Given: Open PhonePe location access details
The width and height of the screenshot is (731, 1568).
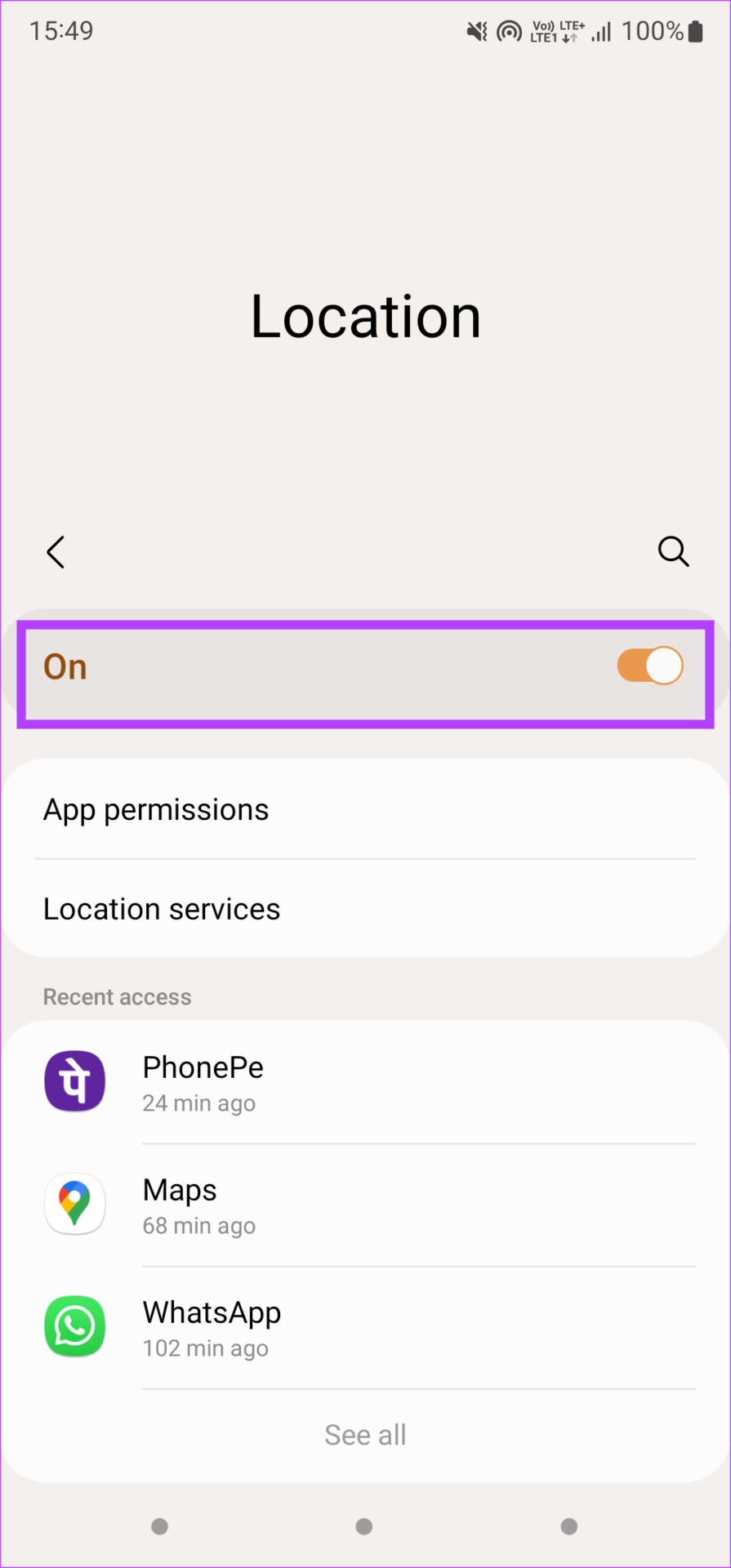Looking at the screenshot, I should coord(365,1082).
